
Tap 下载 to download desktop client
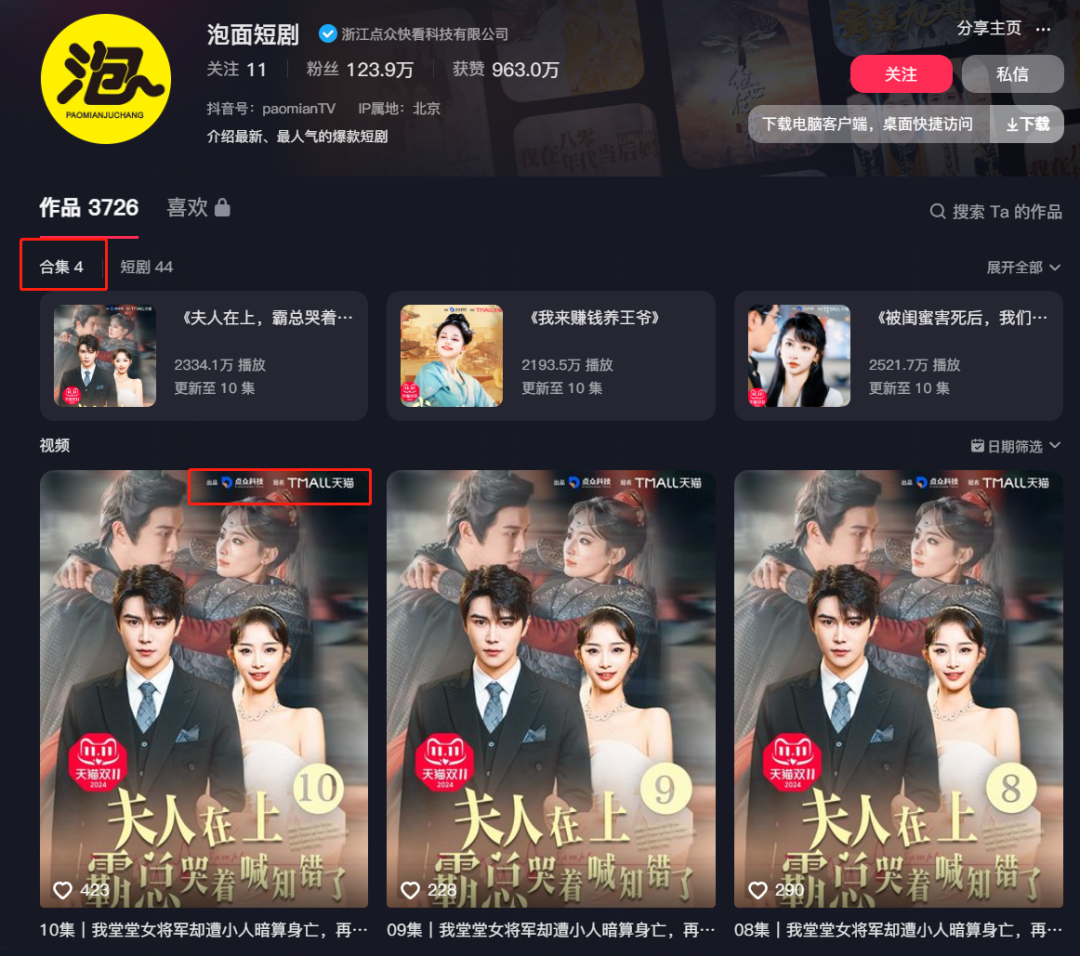pyautogui.click(x=1028, y=124)
